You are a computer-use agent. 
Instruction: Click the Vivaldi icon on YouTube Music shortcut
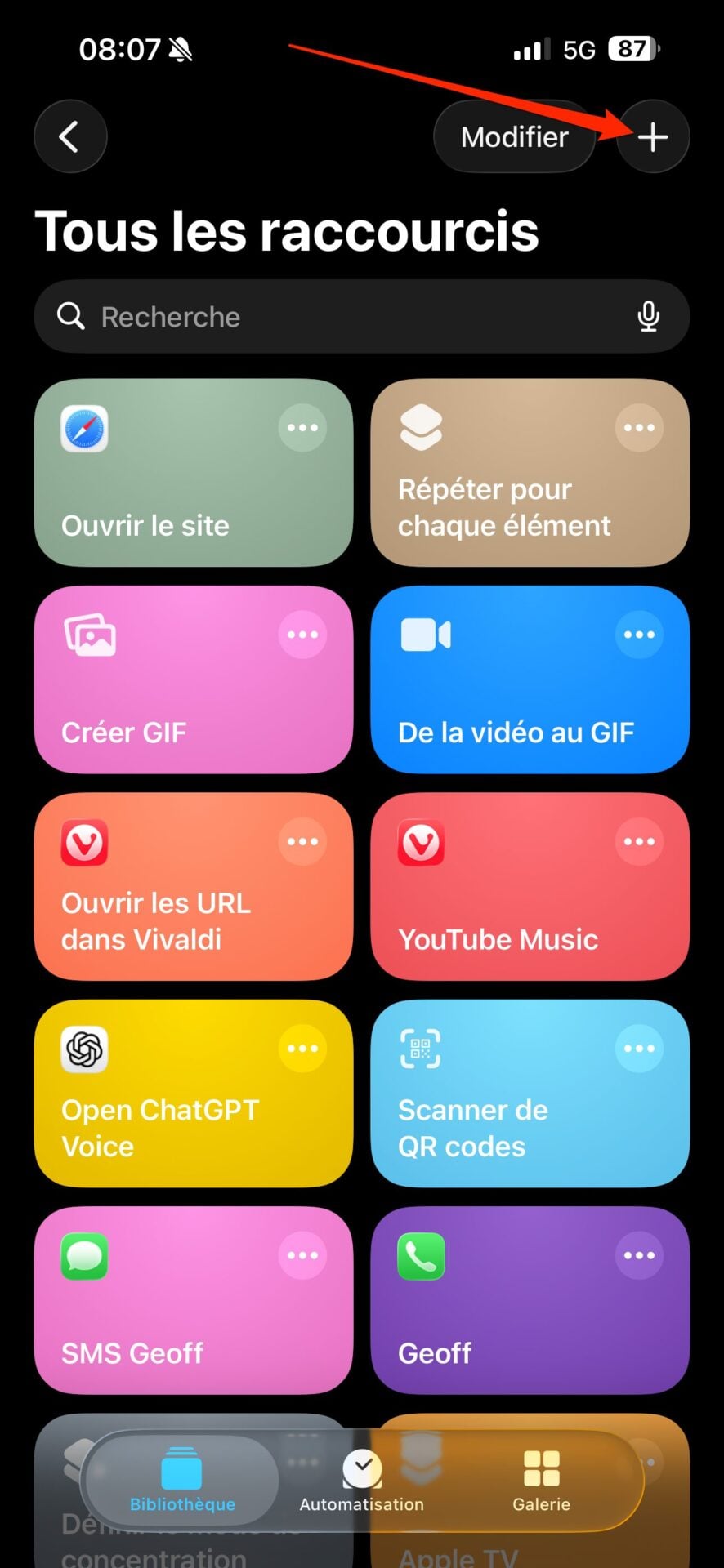pyautogui.click(x=422, y=844)
